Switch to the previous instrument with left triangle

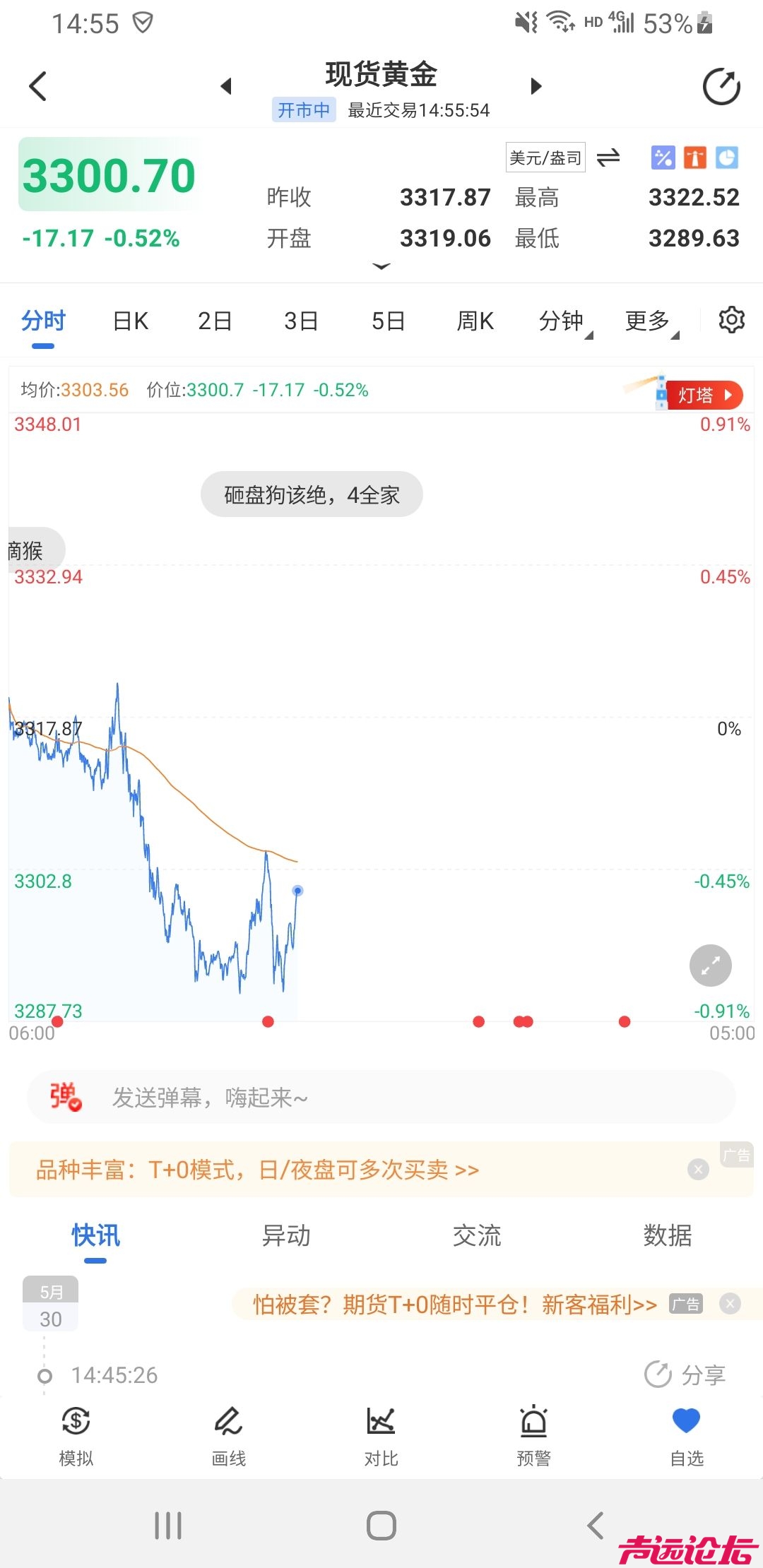click(226, 86)
